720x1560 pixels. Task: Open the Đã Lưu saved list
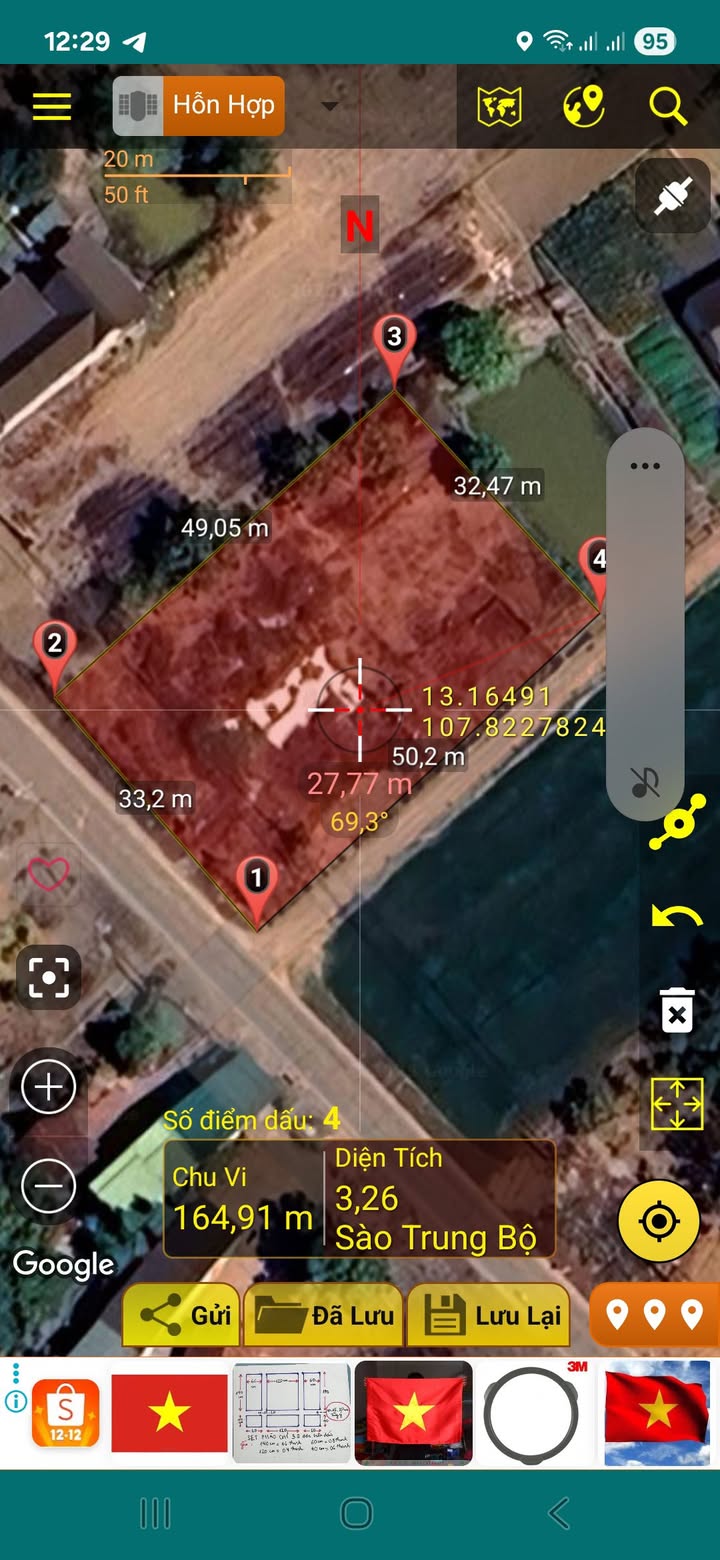pos(325,1315)
